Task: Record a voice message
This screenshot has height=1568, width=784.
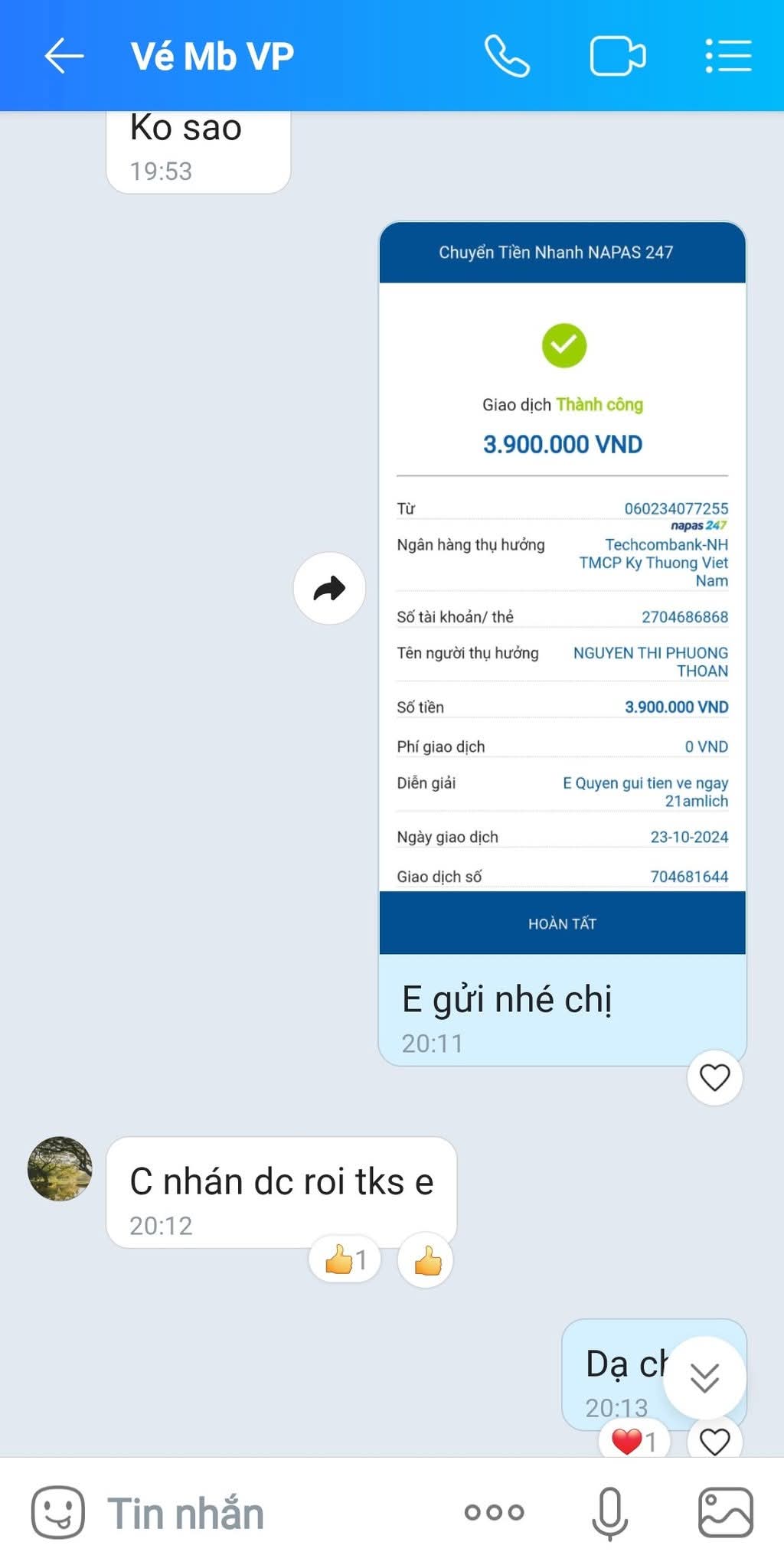Action: pyautogui.click(x=610, y=1513)
